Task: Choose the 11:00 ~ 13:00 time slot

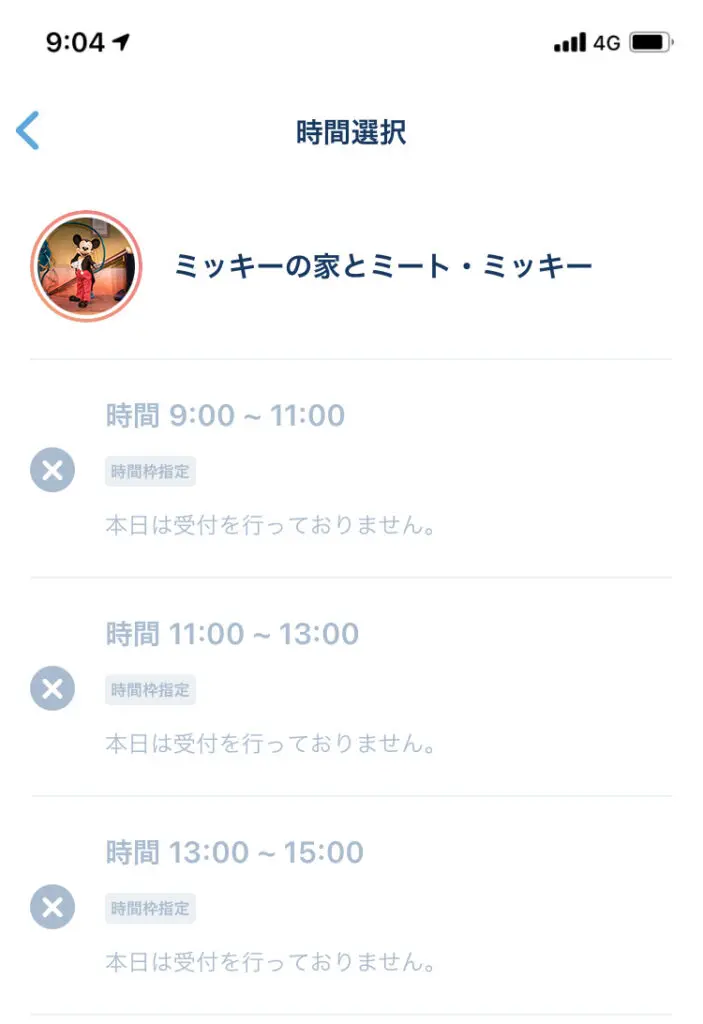Action: pyautogui.click(x=232, y=634)
